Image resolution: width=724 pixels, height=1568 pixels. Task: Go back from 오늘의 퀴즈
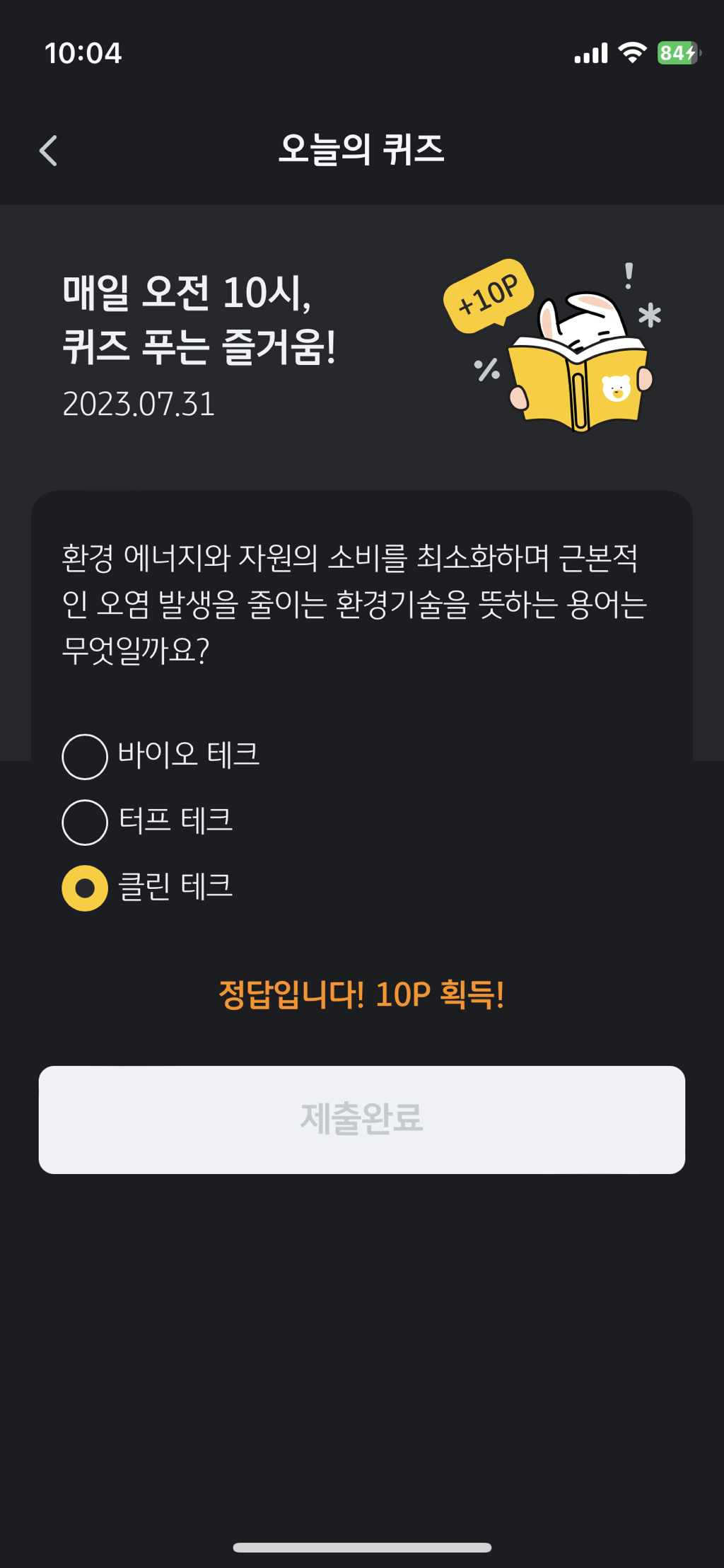pos(48,151)
